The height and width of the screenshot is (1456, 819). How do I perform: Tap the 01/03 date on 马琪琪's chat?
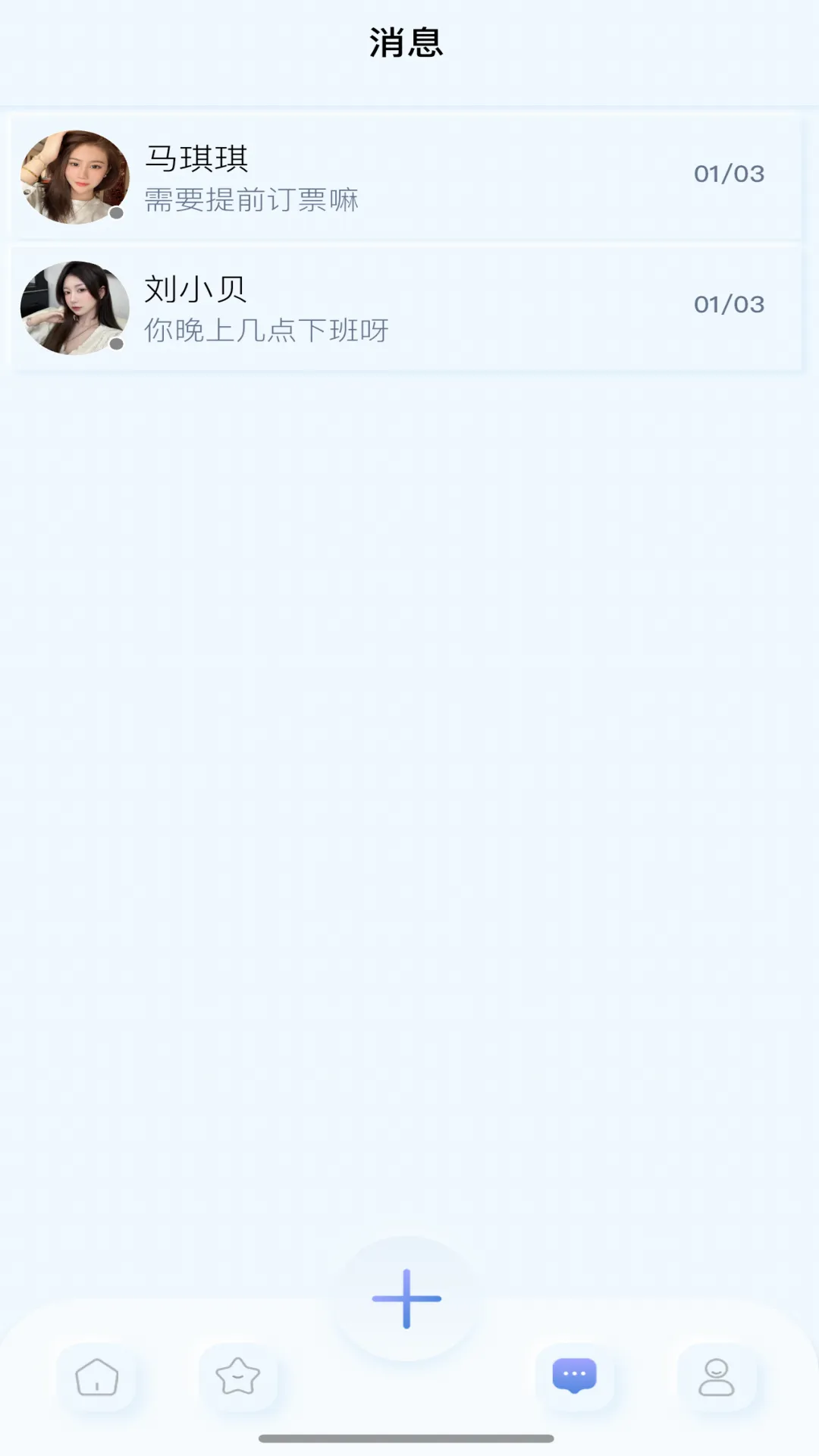(x=729, y=174)
